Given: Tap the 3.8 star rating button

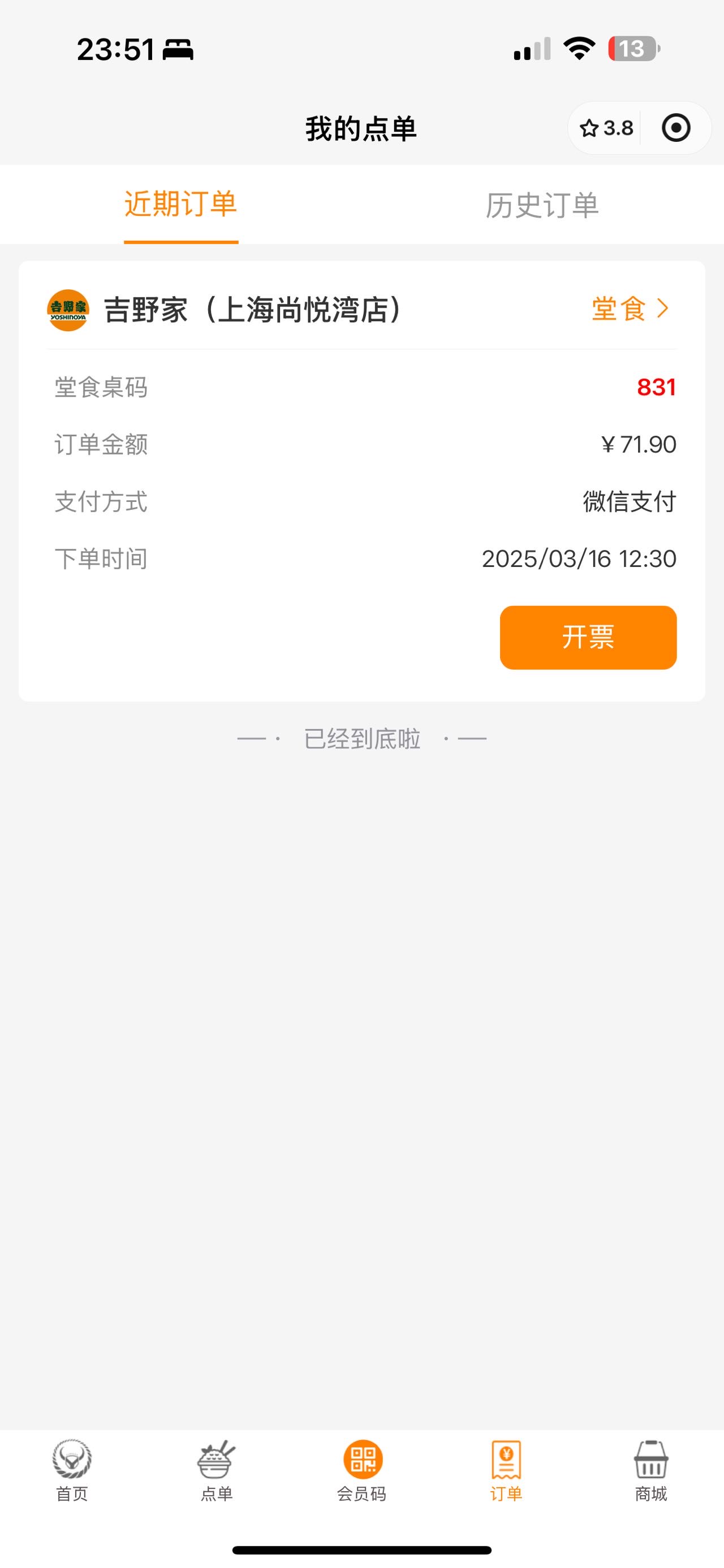Looking at the screenshot, I should [x=606, y=128].
